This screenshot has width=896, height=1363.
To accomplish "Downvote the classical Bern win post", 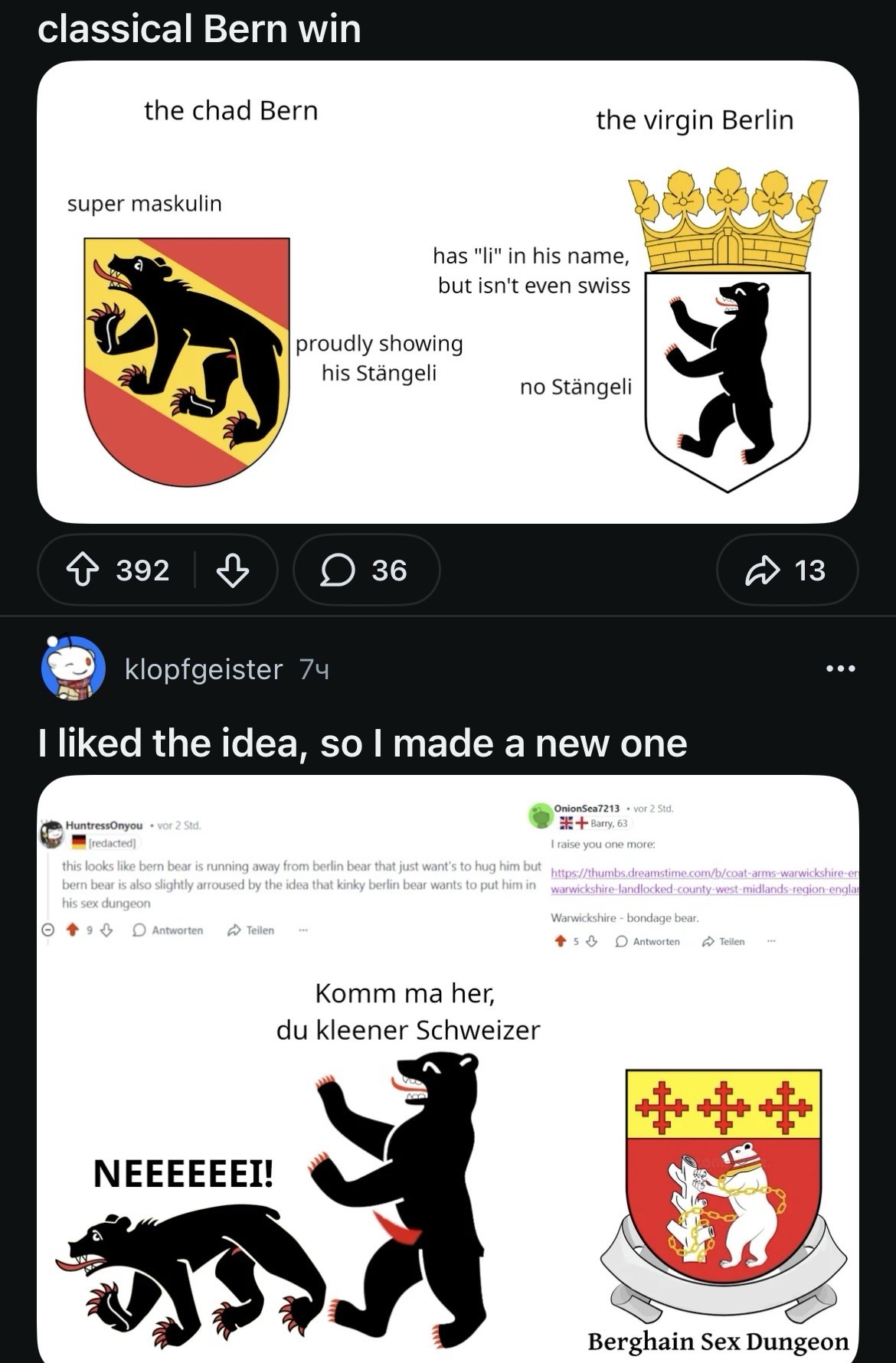I will click(233, 570).
